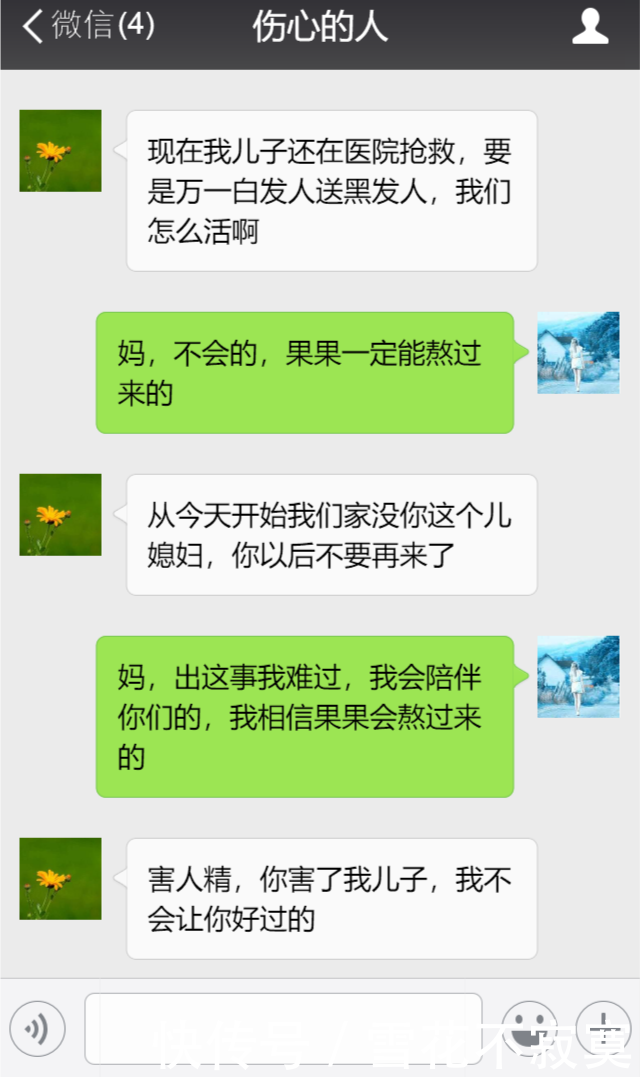
Task: Open the plus attachments menu
Action: pos(603,1028)
